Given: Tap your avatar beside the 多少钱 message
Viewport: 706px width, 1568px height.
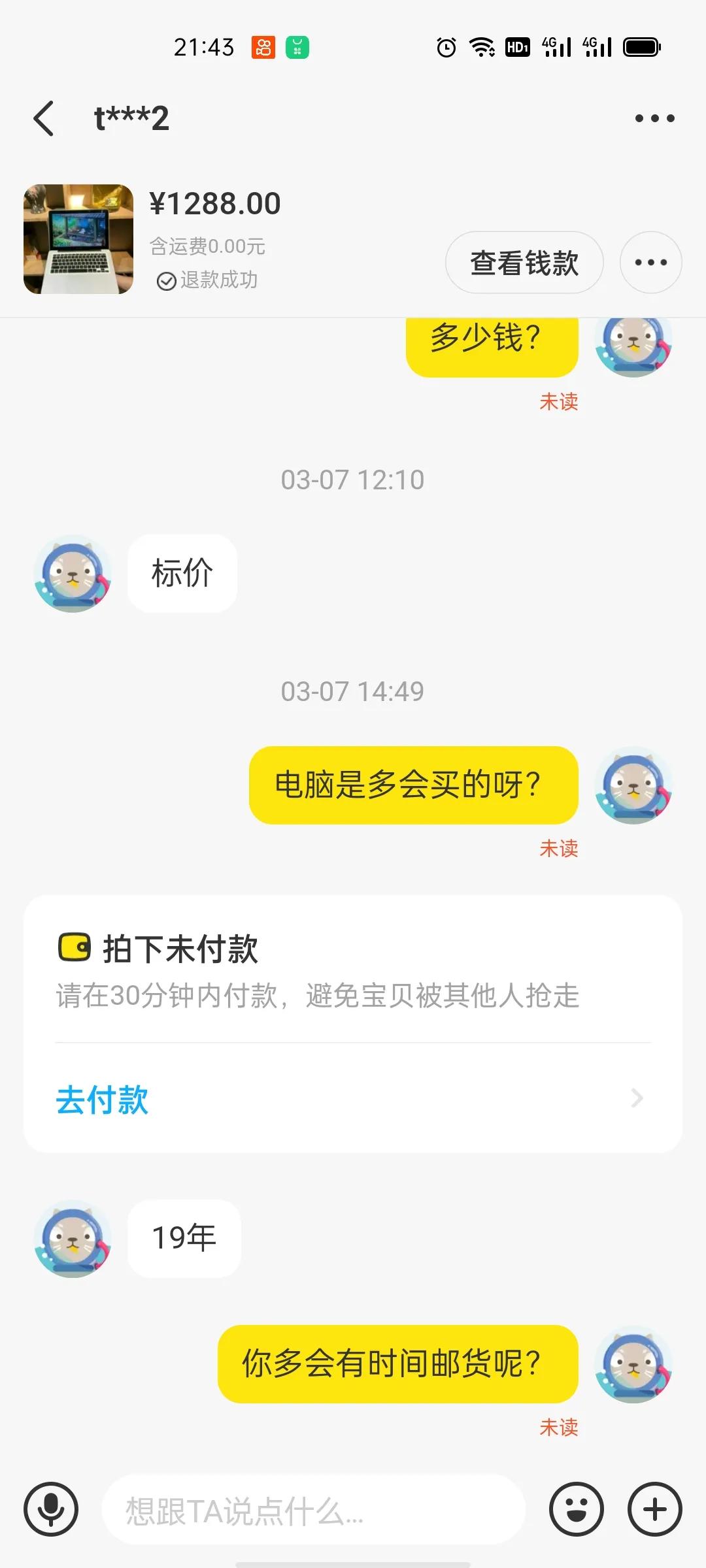Looking at the screenshot, I should 633,346.
